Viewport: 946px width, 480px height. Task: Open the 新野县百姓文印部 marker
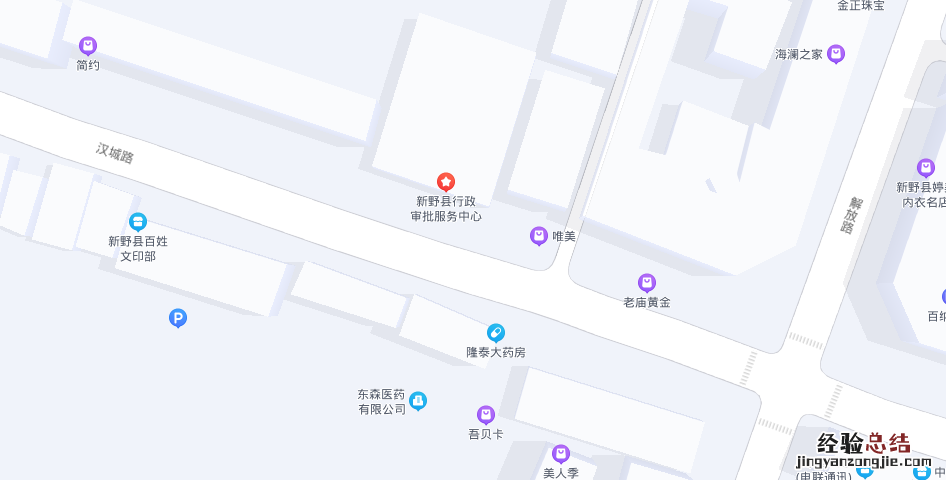point(138,222)
